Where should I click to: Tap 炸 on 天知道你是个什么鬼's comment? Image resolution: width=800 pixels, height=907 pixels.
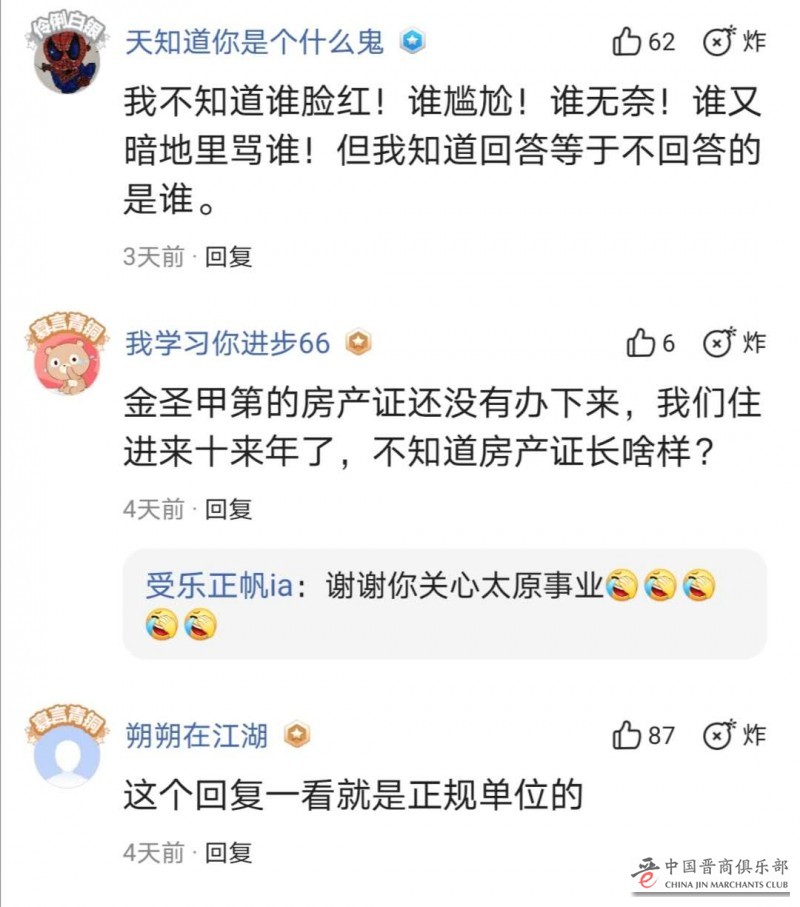pos(734,42)
